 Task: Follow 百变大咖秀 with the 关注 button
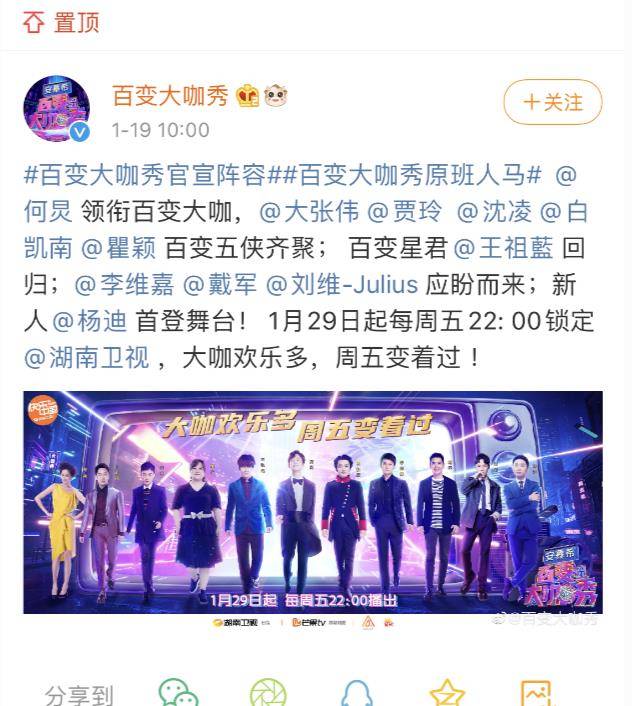[552, 102]
